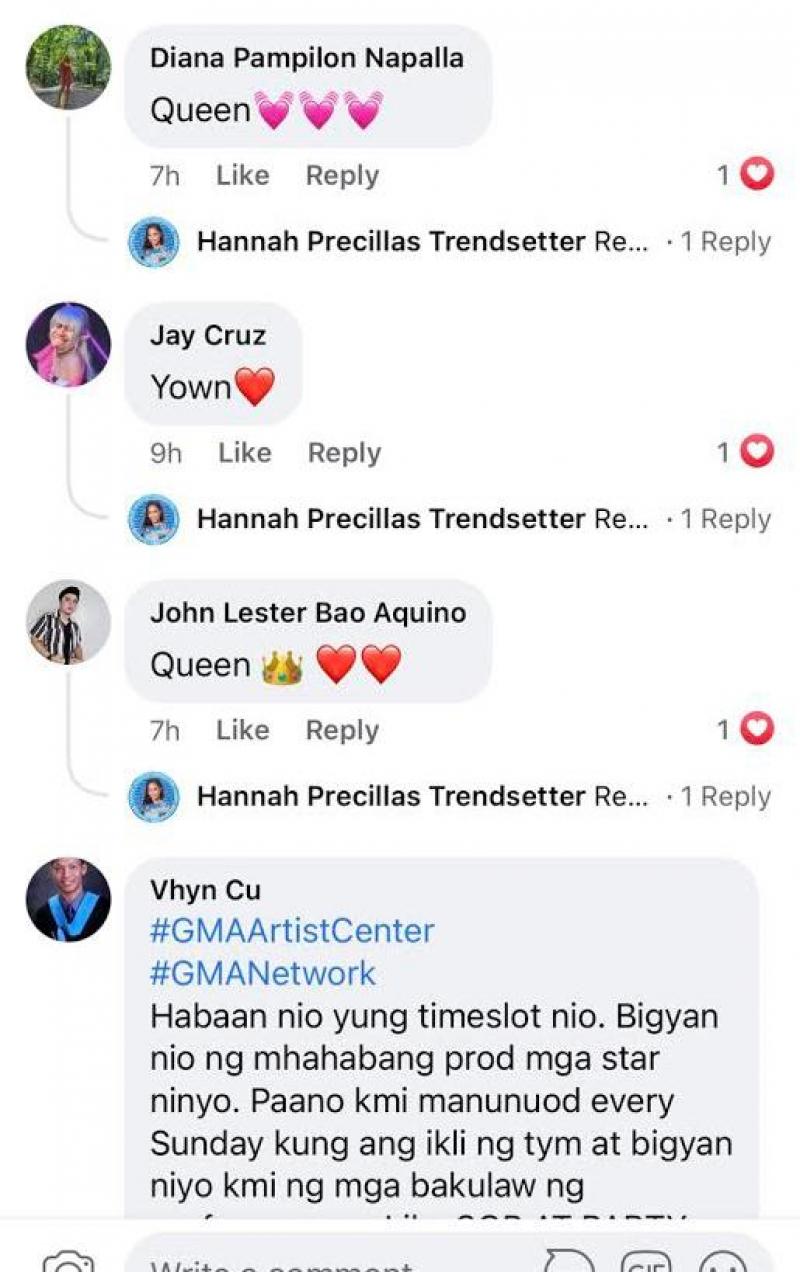Open the #GMAArtistCenter hashtag
Image resolution: width=800 pixels, height=1272 pixels.
coord(292,931)
